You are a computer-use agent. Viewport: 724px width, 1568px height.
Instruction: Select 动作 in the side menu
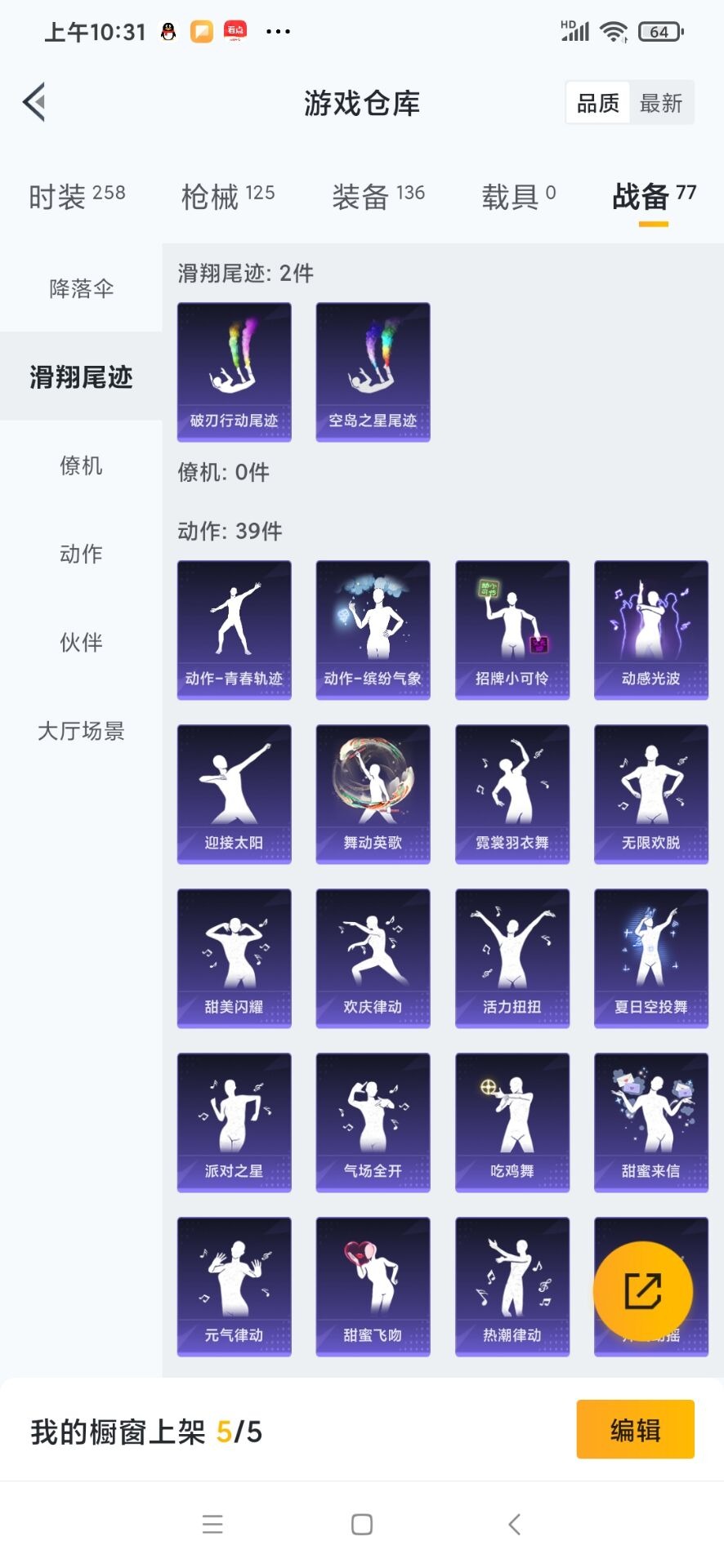[81, 554]
